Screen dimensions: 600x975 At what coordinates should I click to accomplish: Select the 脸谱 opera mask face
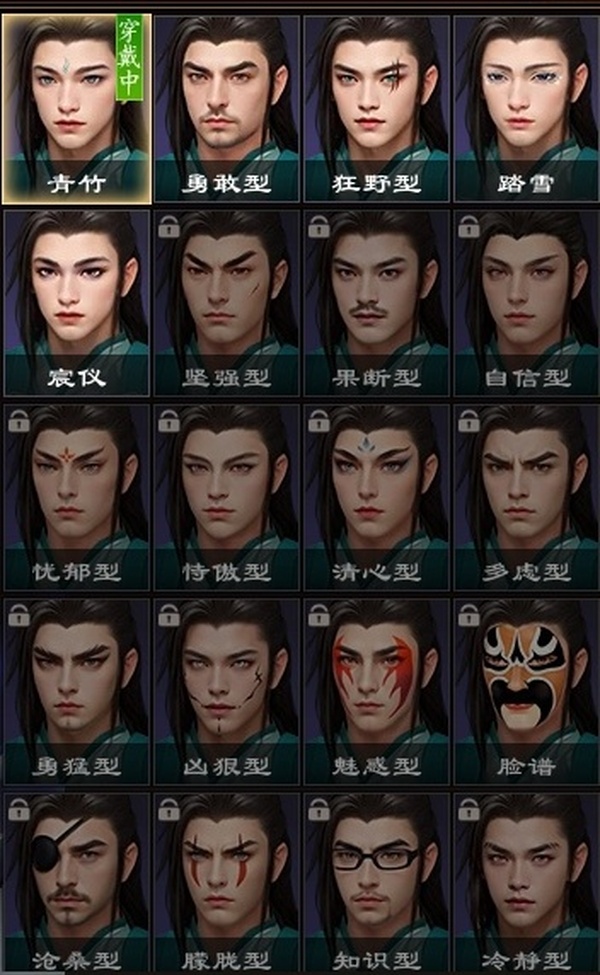tap(526, 690)
